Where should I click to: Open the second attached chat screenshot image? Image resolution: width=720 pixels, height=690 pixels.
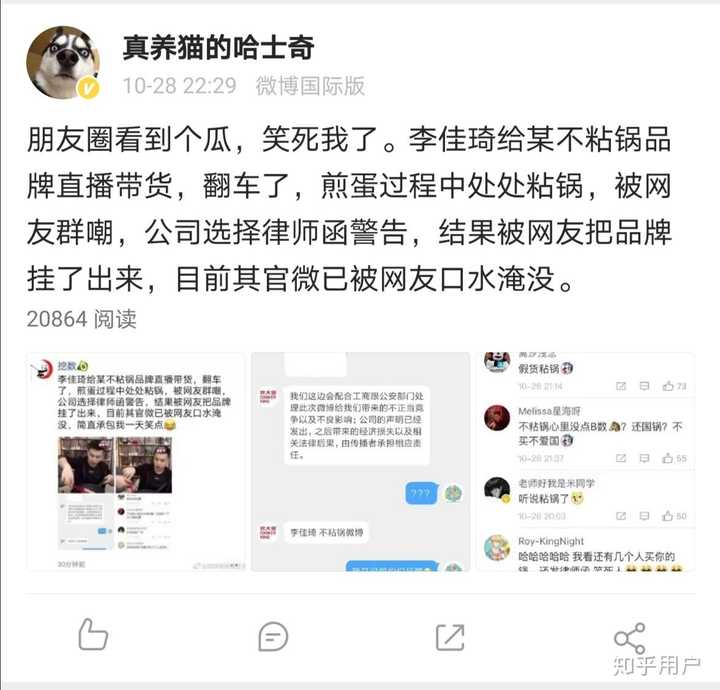(x=360, y=461)
